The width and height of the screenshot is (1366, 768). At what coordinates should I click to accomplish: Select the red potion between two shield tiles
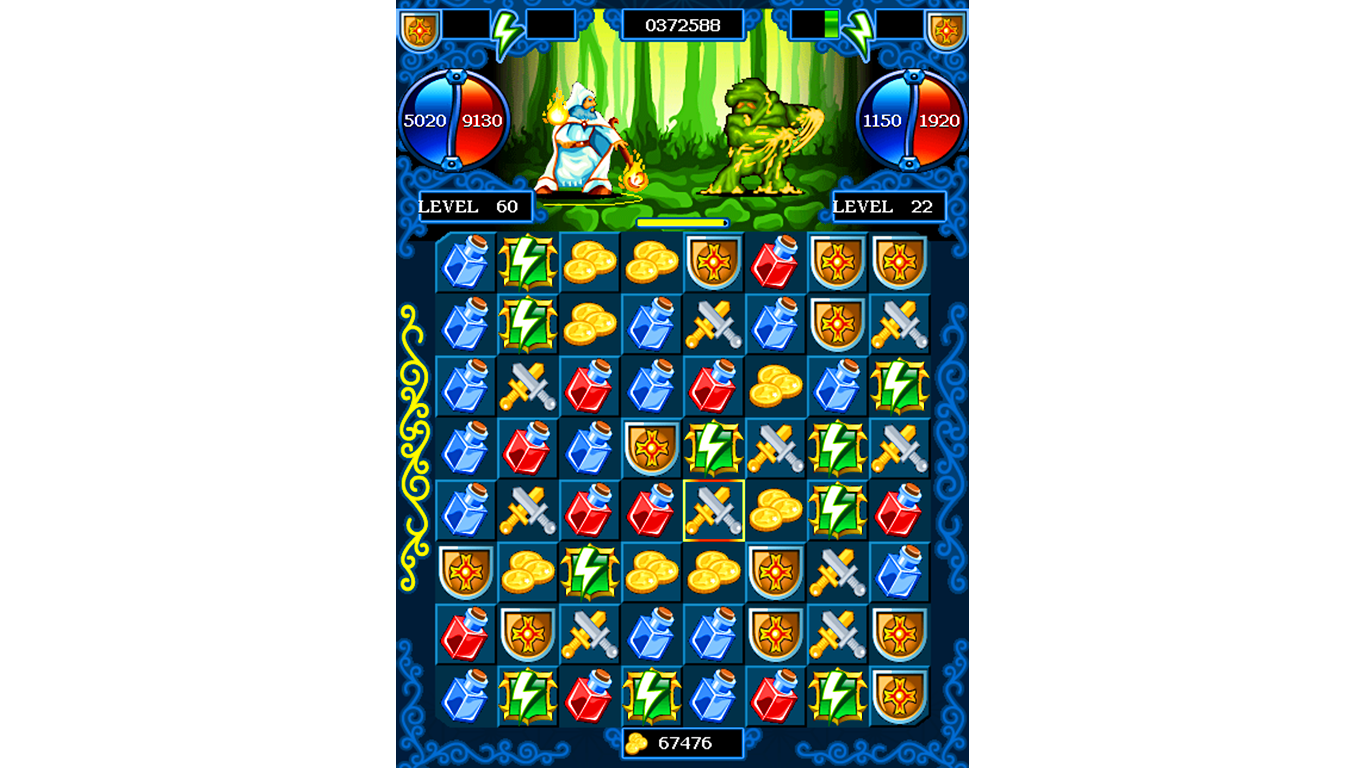click(x=775, y=263)
